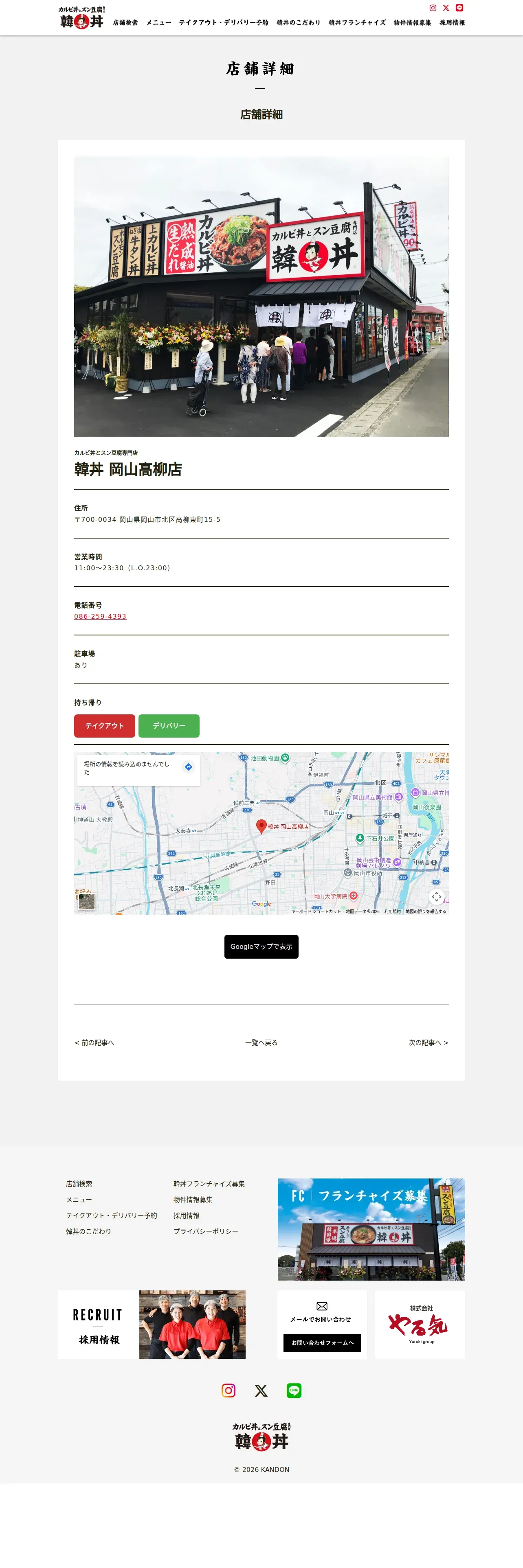Open the footer LINE icon
523x1568 pixels.
294,1391
